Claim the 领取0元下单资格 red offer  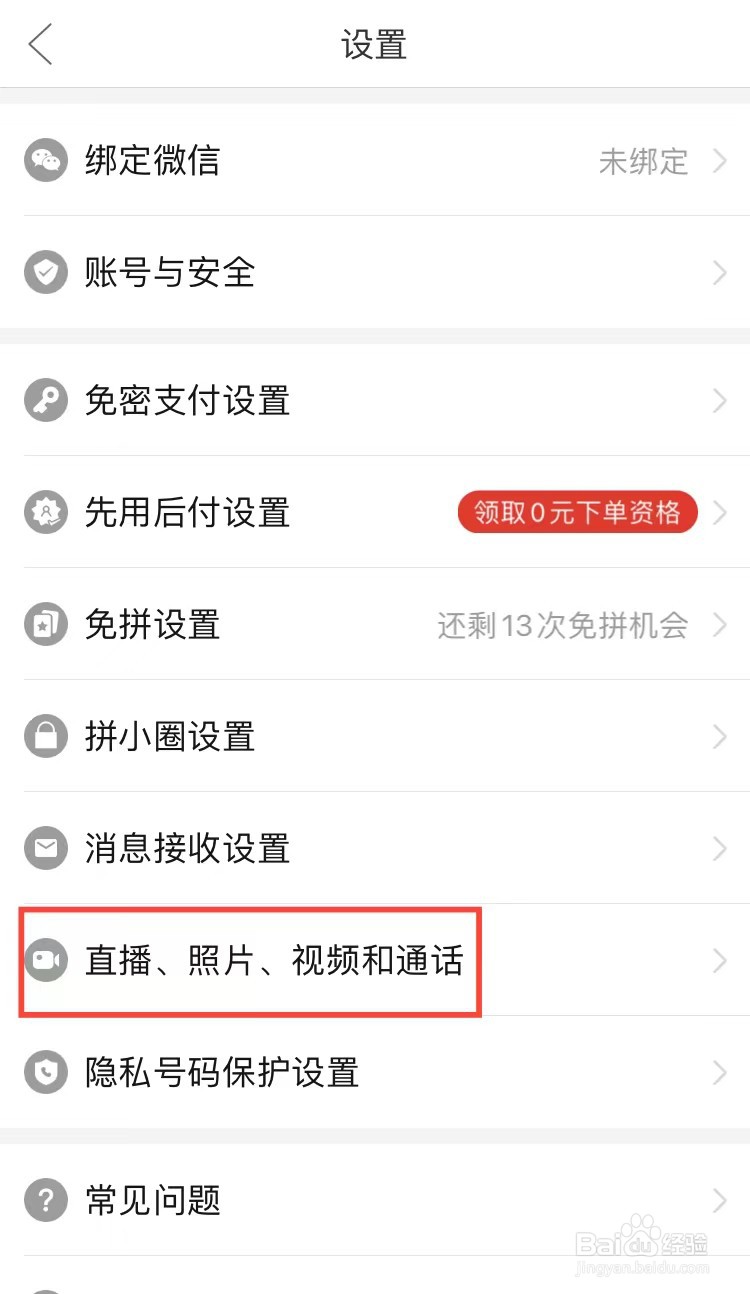577,513
